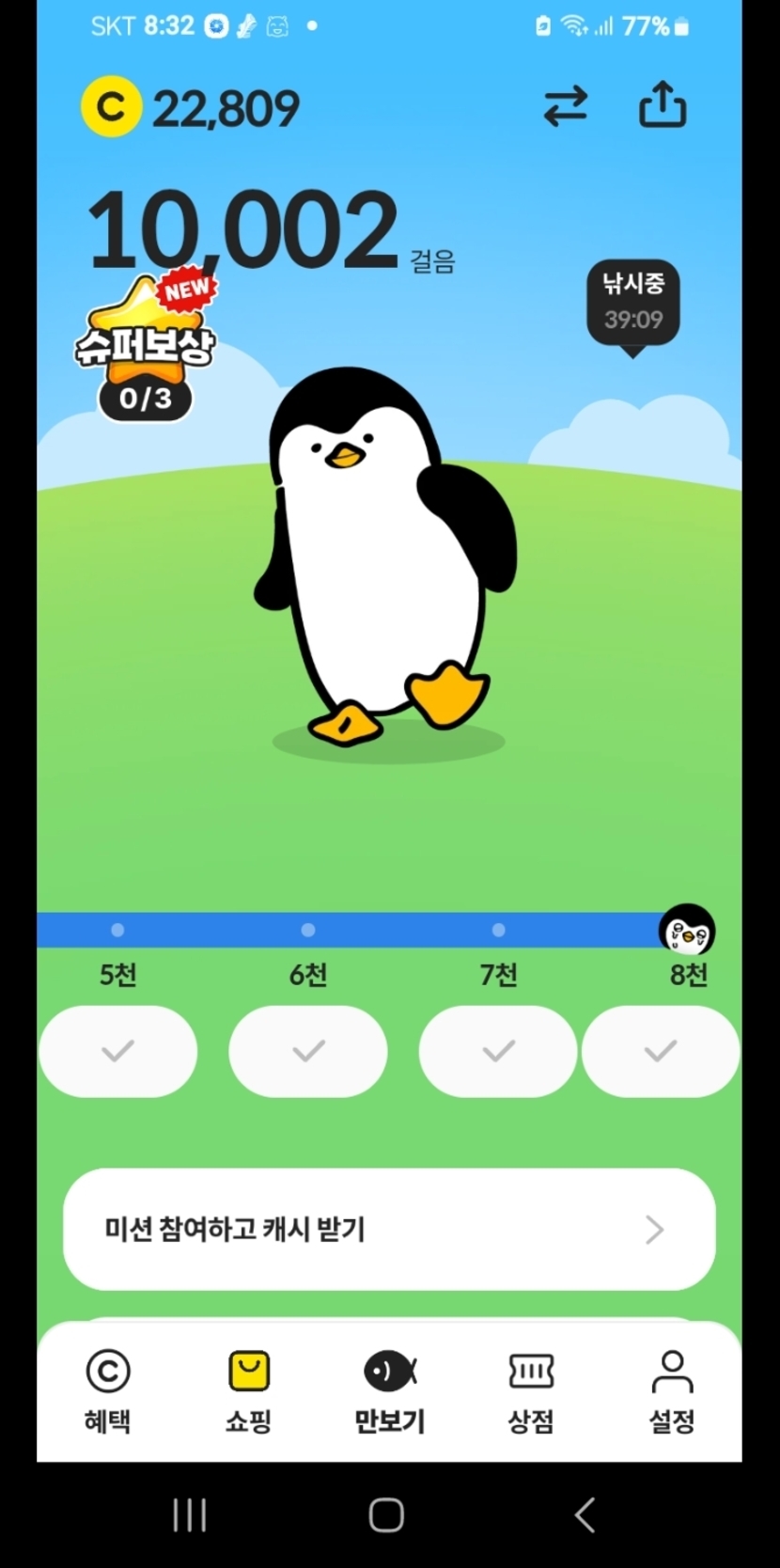The height and width of the screenshot is (1568, 780).
Task: Open the 설정 tab
Action: 672,1392
